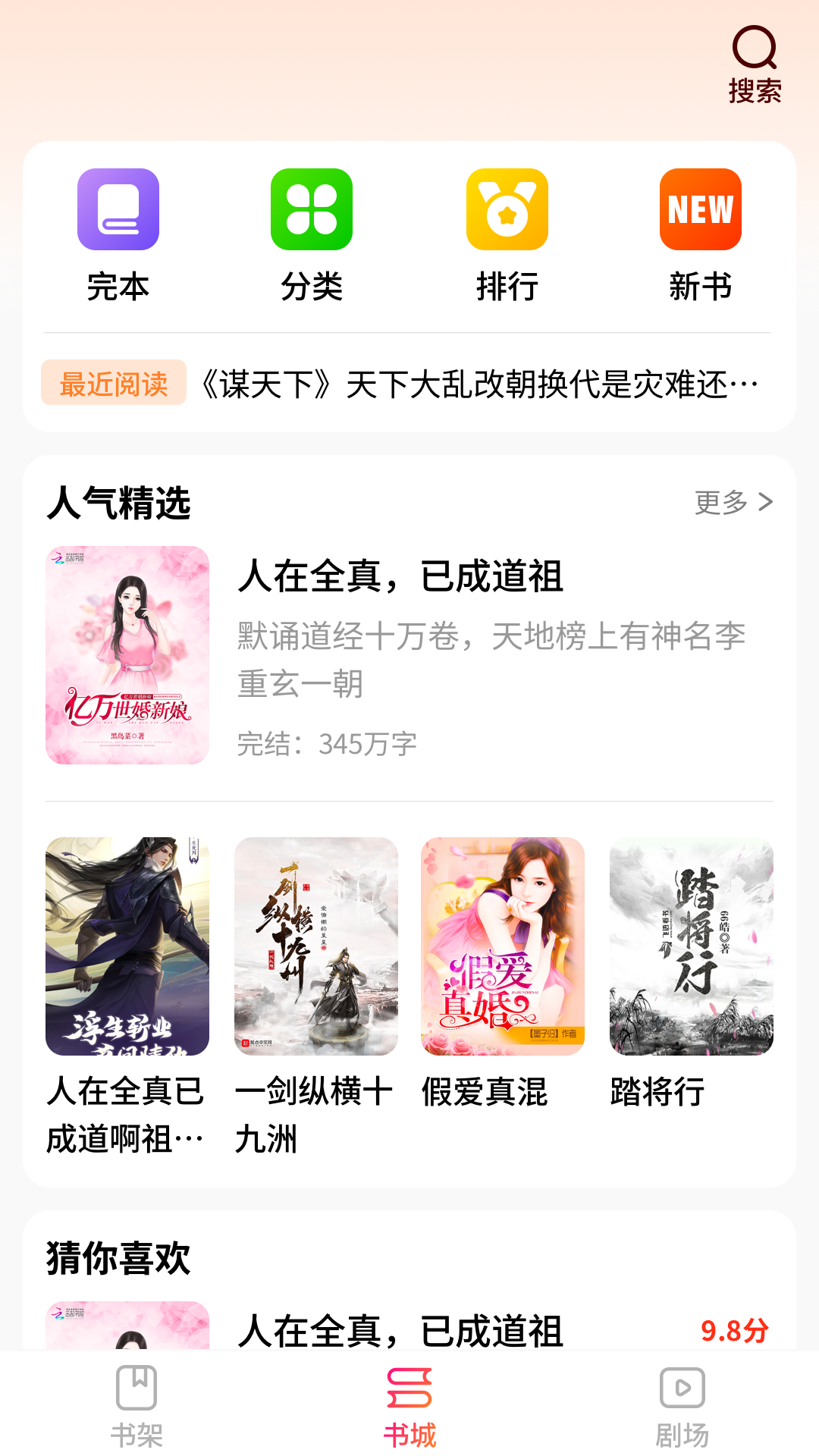Open the 新书 (new books) NEW icon
The image size is (819, 1456).
(x=699, y=211)
